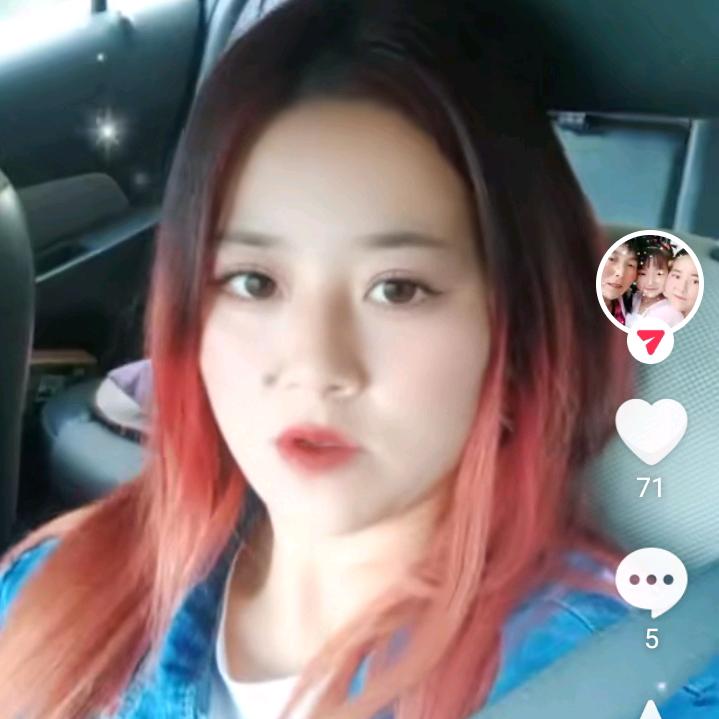Screen dimensions: 719x719
Task: Like this video with the heart
Action: (x=651, y=430)
